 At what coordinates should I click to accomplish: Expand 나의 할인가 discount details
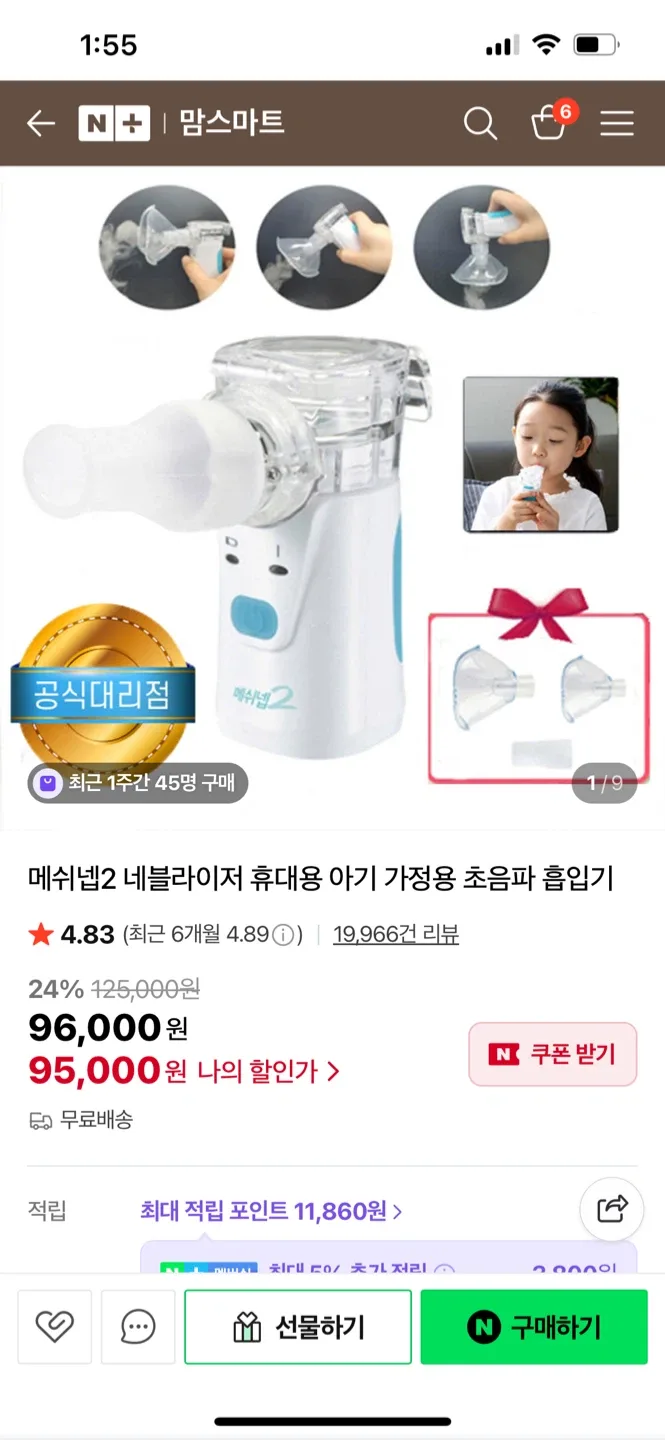(268, 1072)
